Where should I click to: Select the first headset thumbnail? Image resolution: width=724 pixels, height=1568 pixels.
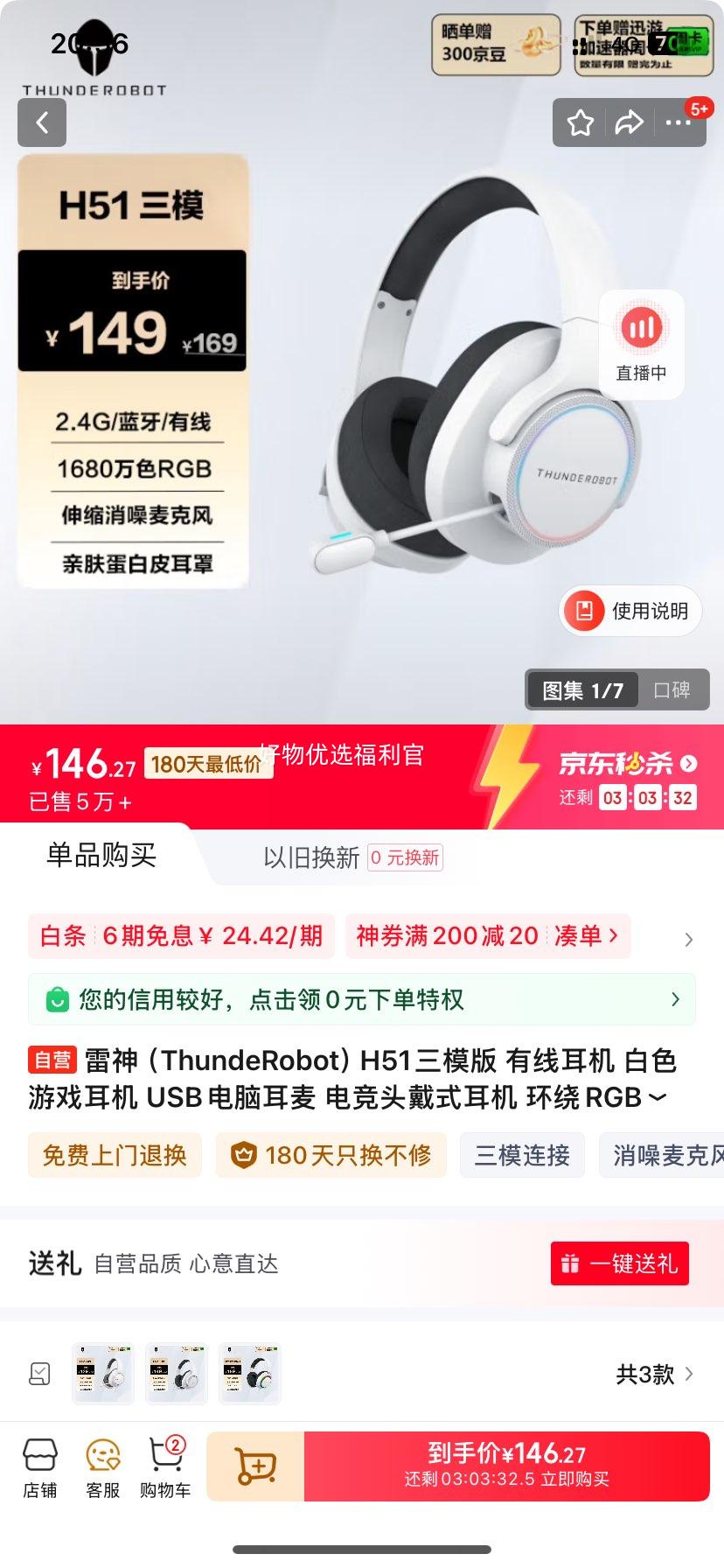[x=102, y=1374]
